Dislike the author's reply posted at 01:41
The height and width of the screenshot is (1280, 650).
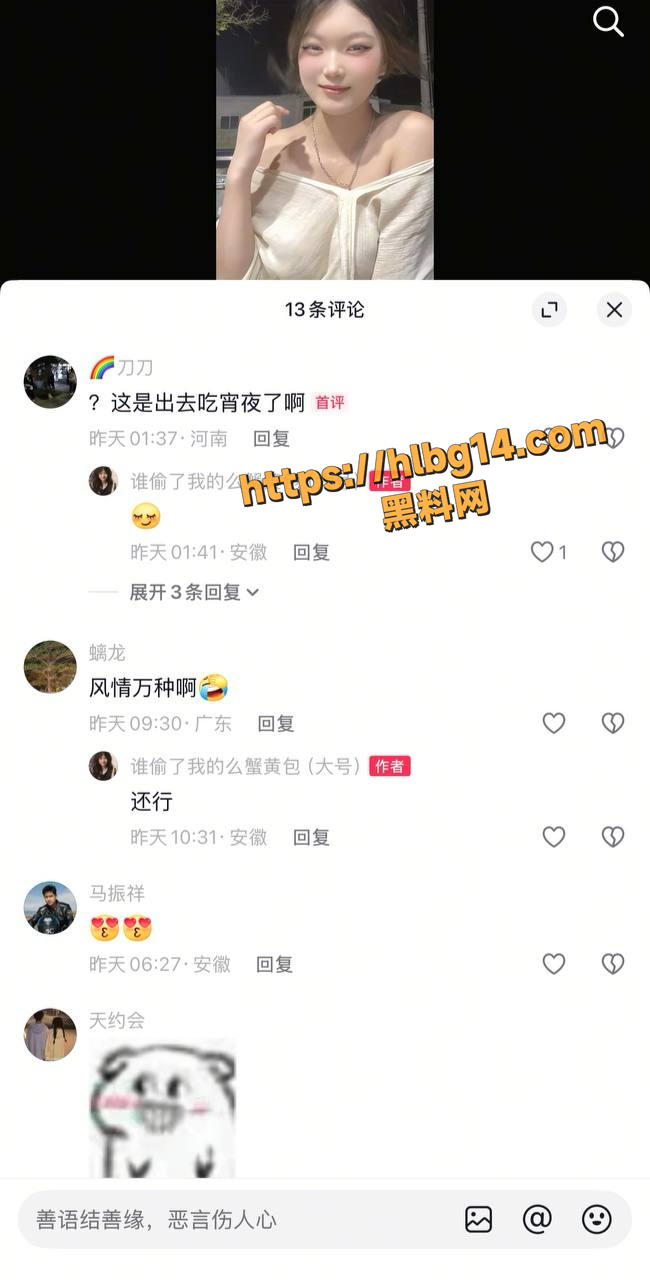pyautogui.click(x=612, y=552)
